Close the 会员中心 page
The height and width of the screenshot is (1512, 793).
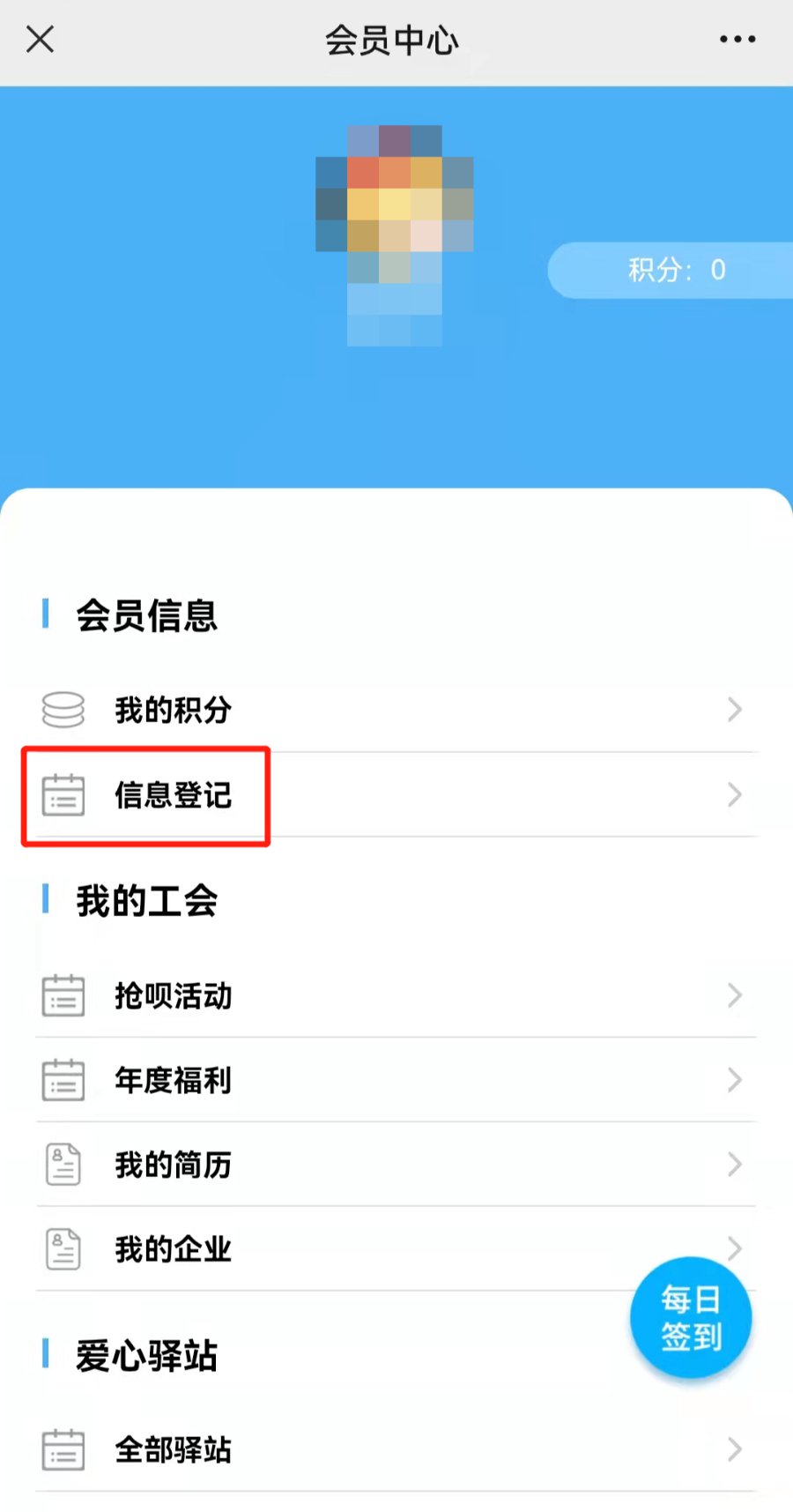[41, 40]
